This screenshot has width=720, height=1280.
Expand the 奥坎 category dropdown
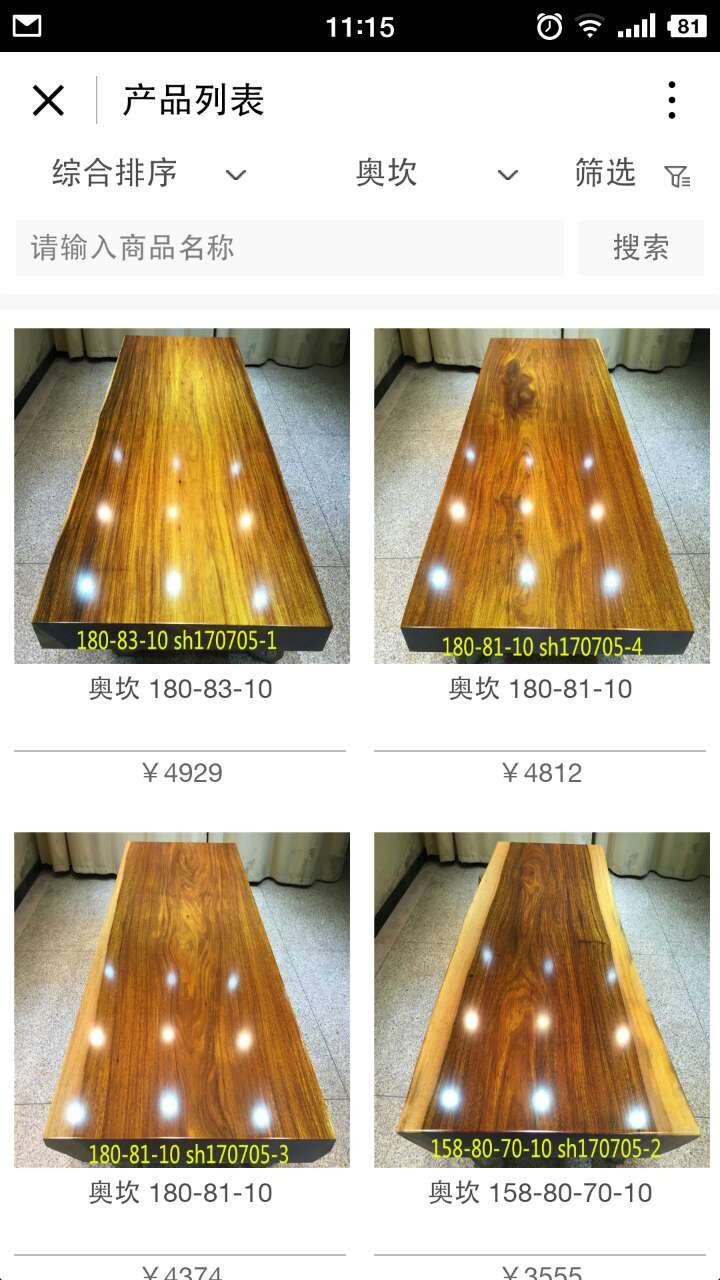437,174
